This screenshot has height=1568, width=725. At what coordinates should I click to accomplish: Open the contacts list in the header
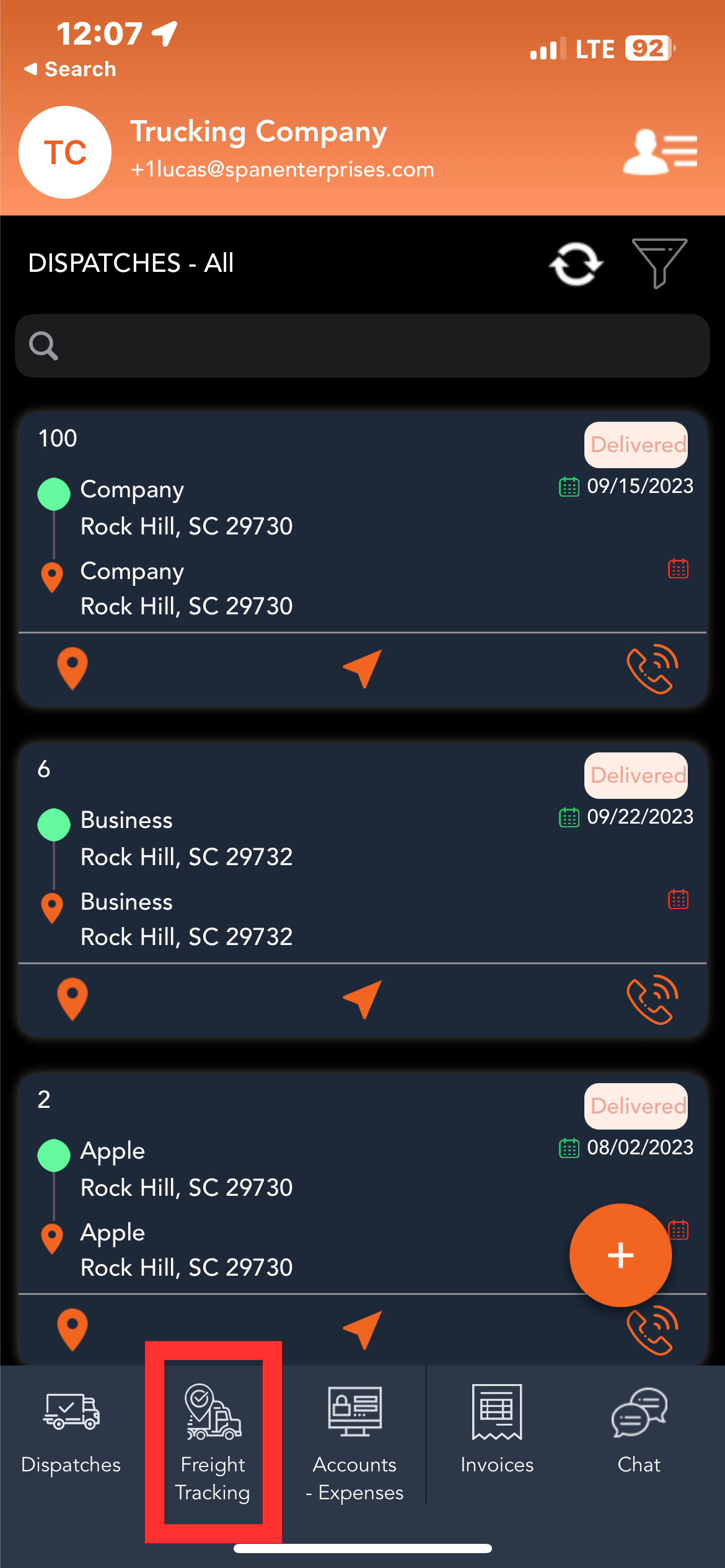pos(659,152)
